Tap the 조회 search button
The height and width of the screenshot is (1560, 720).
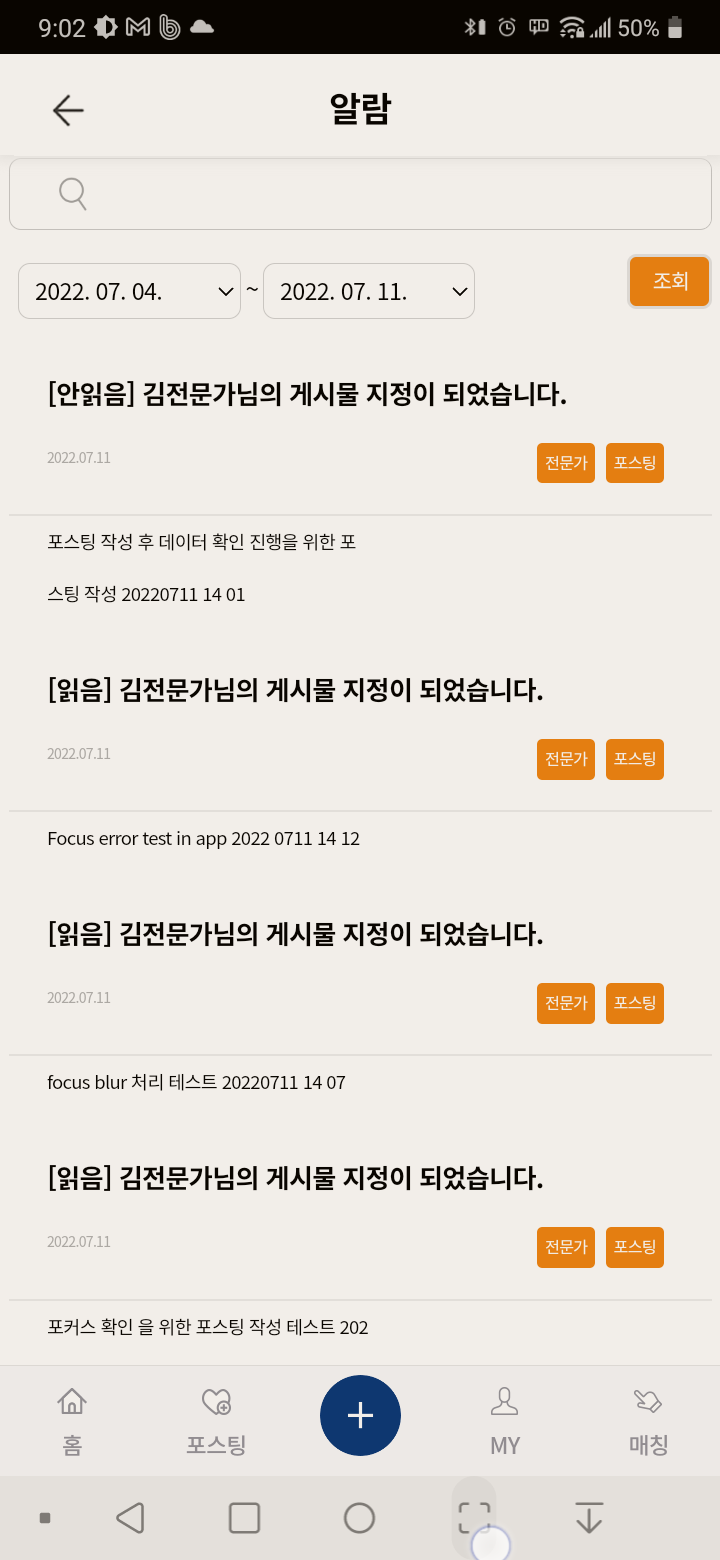[669, 281]
